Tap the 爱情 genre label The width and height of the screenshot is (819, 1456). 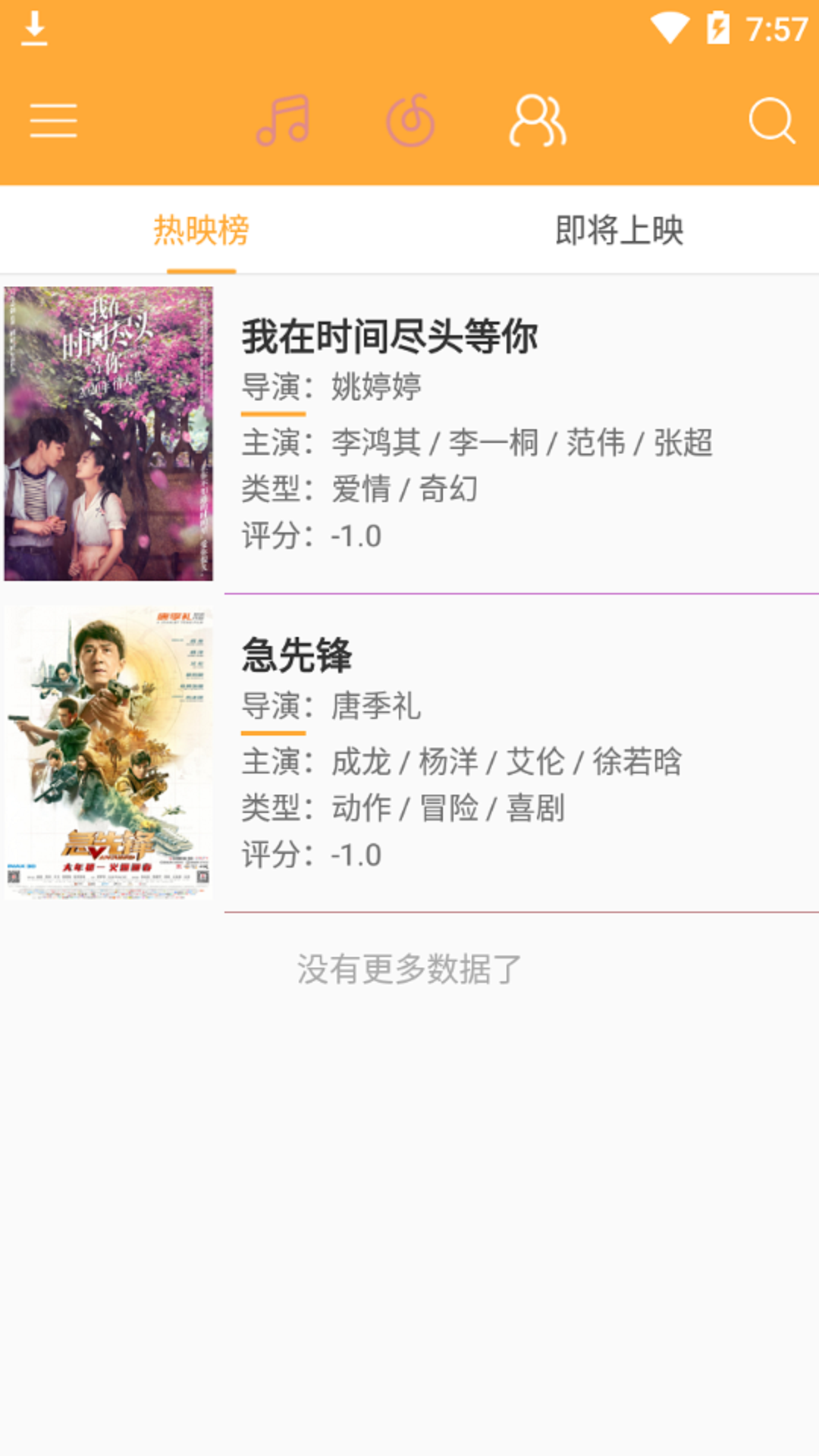pos(360,490)
